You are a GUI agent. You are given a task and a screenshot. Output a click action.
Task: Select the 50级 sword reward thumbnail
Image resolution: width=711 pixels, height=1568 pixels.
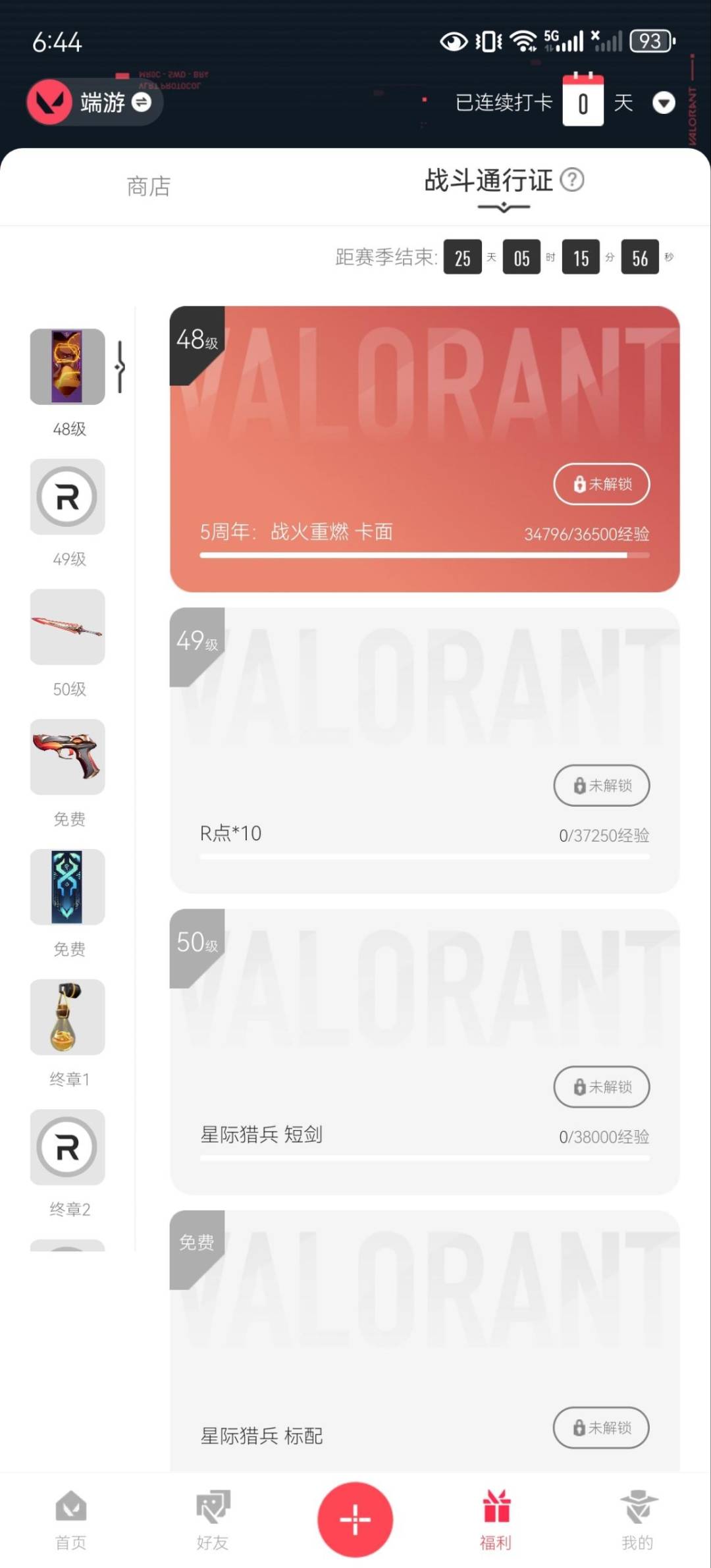(x=68, y=626)
